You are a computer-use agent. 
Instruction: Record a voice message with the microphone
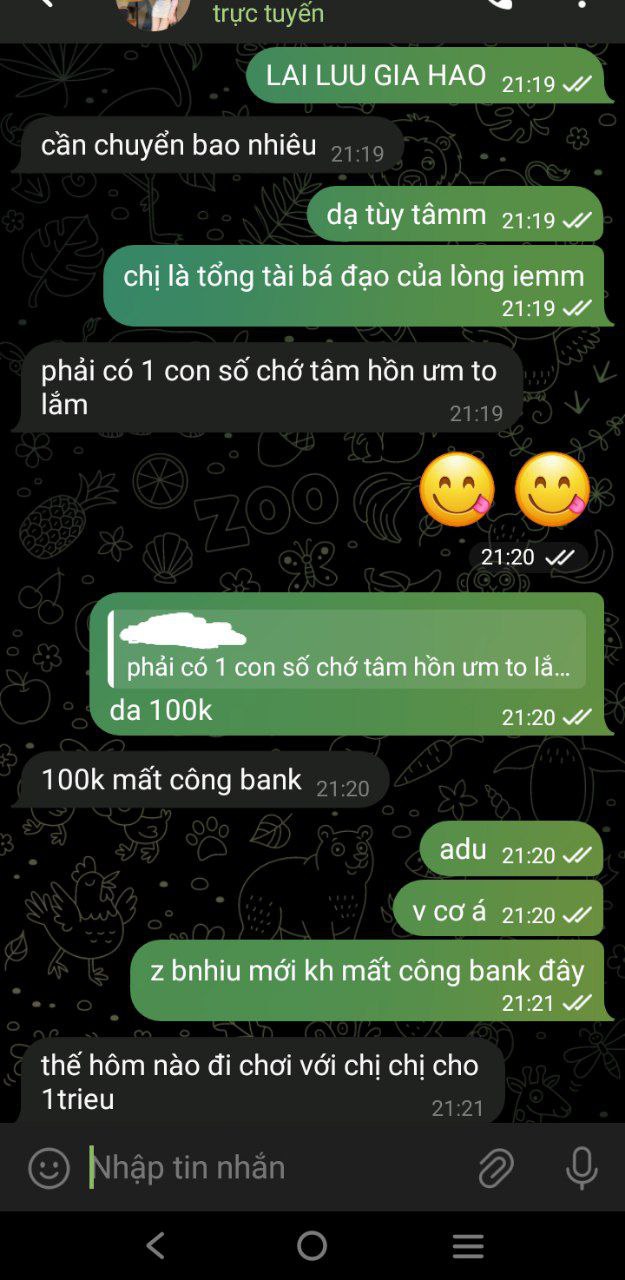(x=582, y=1168)
